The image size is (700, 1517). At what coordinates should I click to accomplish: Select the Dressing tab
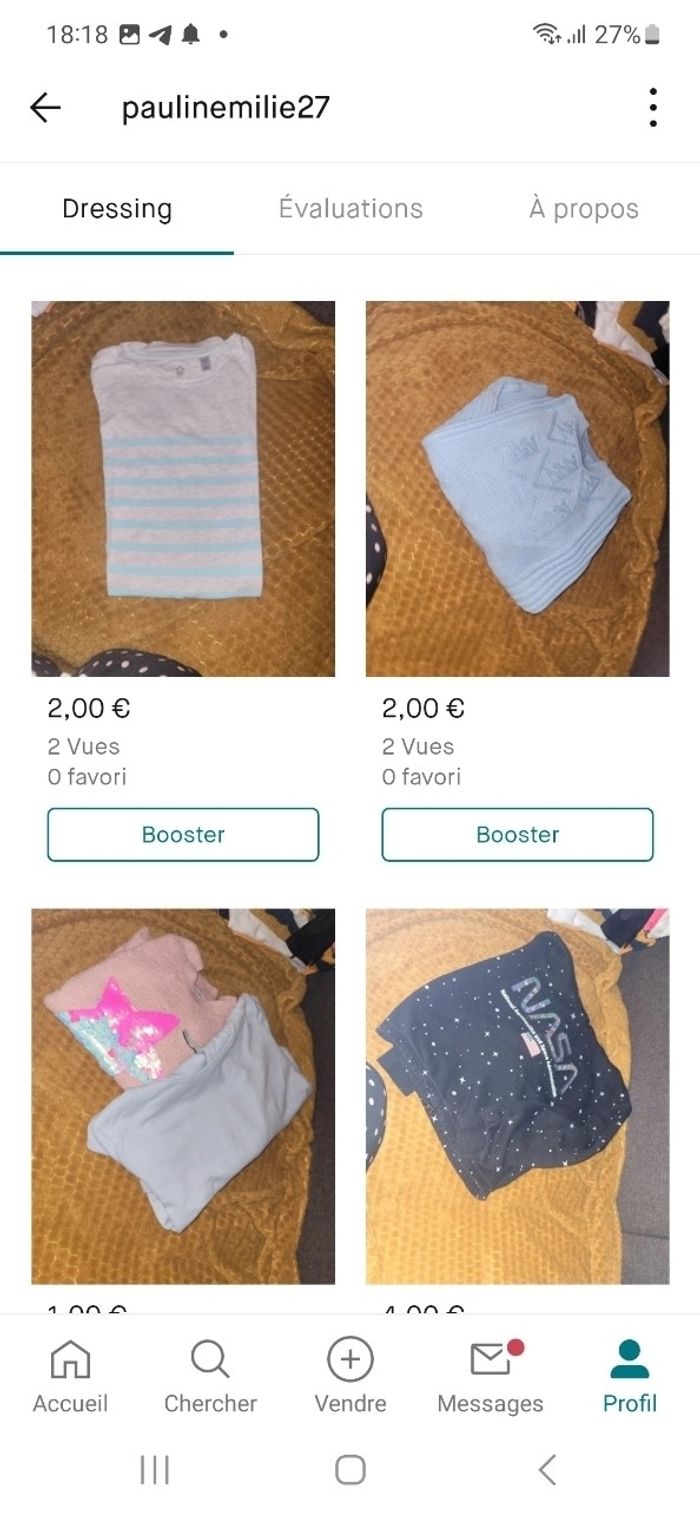pos(117,209)
